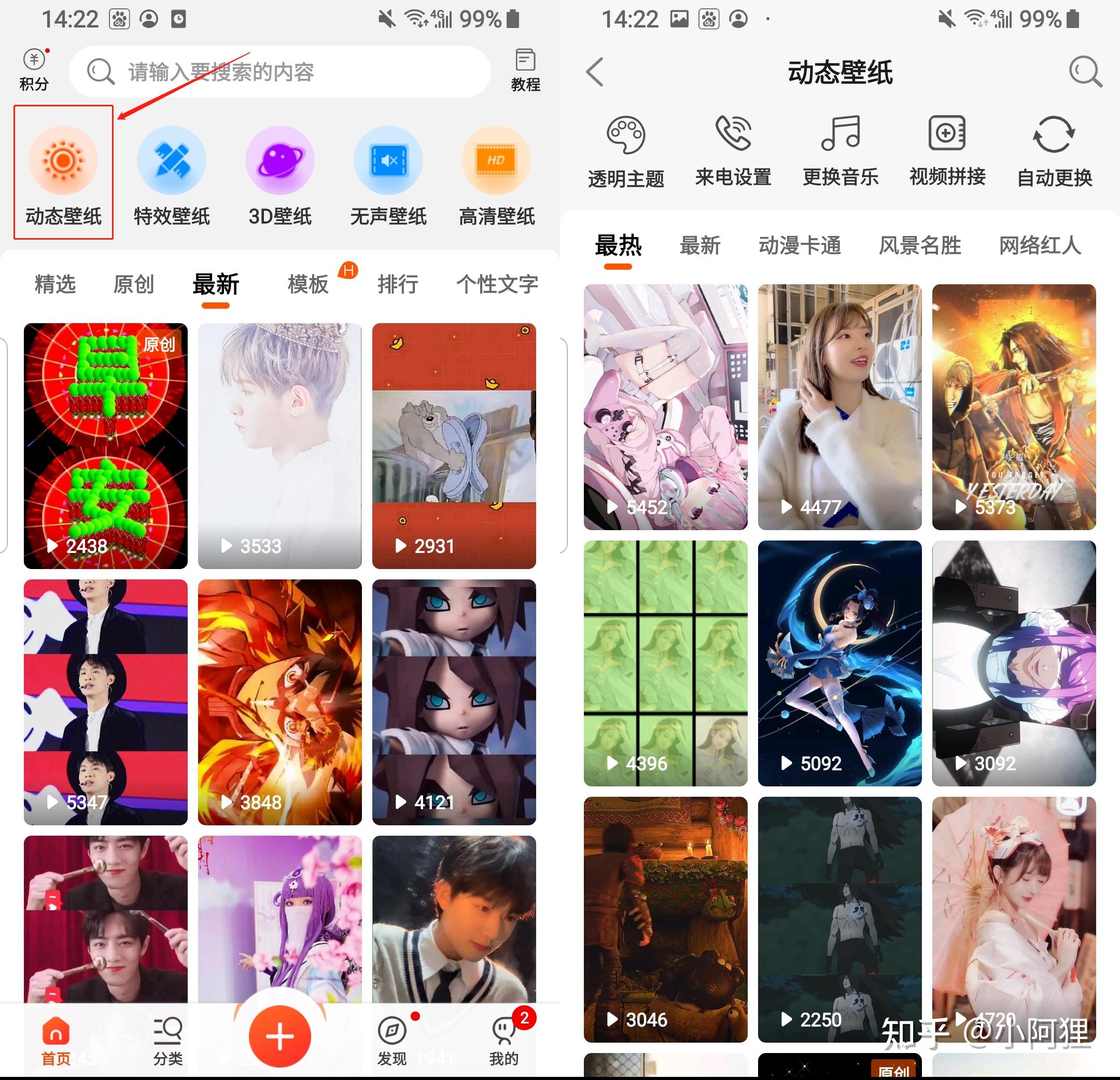This screenshot has height=1080, width=1120.
Task: Switch to the 动漫卡通 tab
Action: point(800,246)
